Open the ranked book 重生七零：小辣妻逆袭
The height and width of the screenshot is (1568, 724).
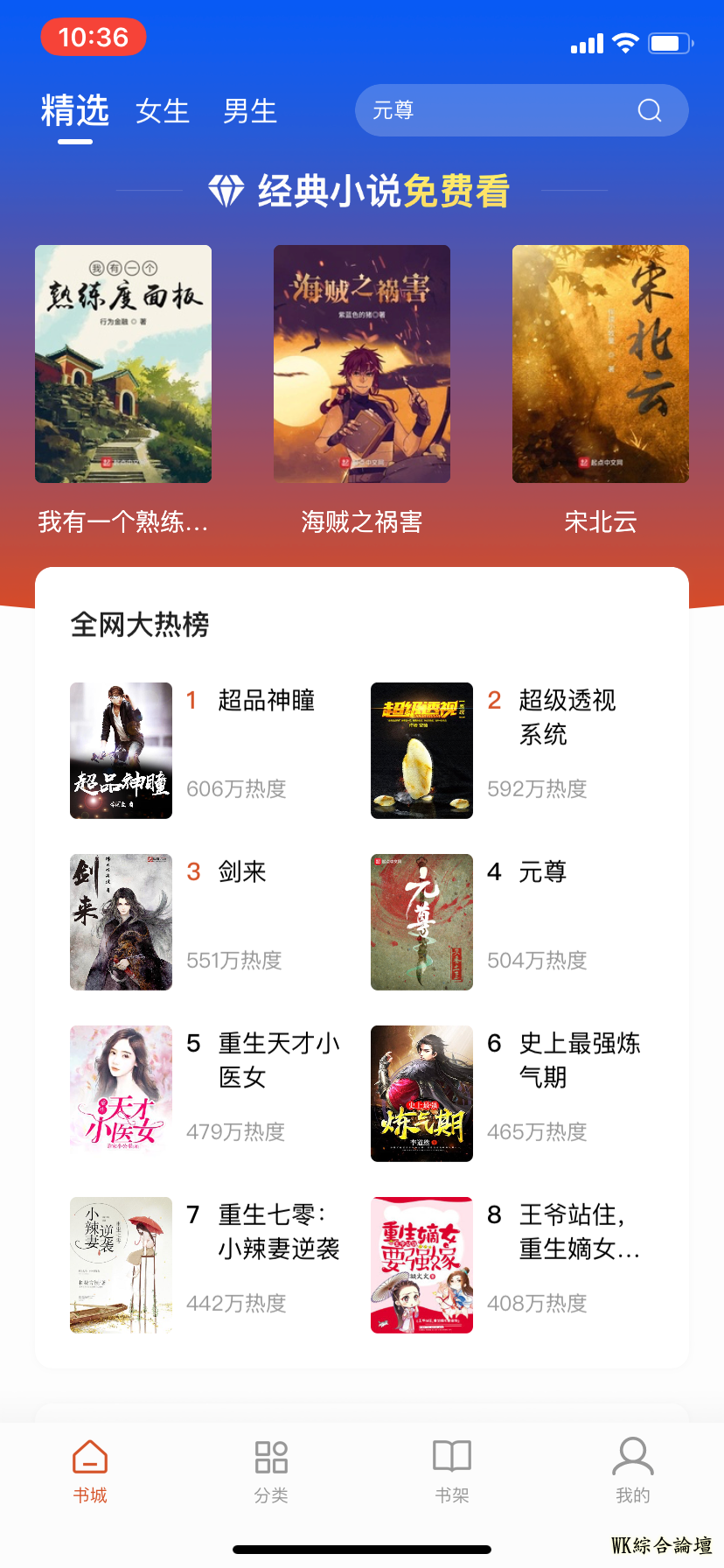click(x=122, y=1265)
